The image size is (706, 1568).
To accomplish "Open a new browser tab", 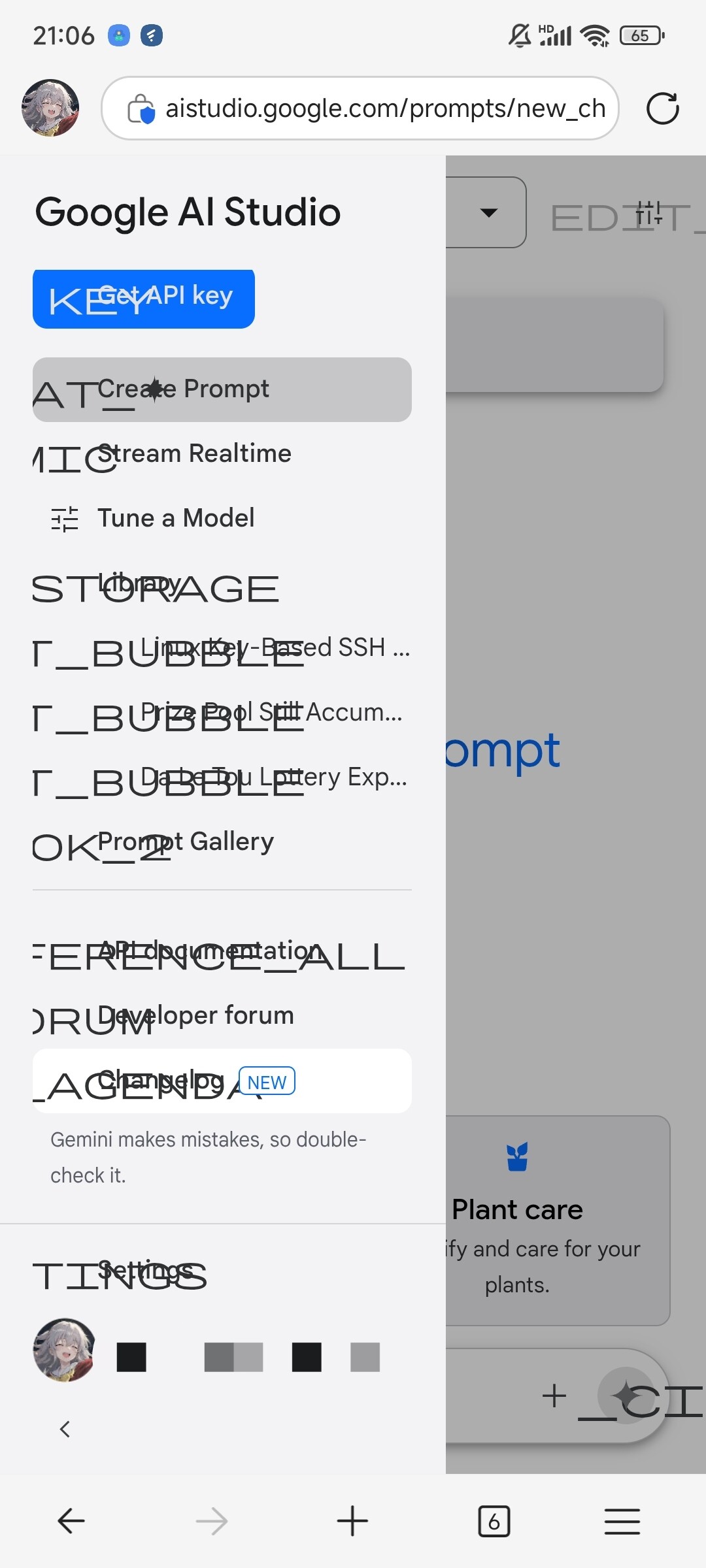I will click(x=353, y=1521).
